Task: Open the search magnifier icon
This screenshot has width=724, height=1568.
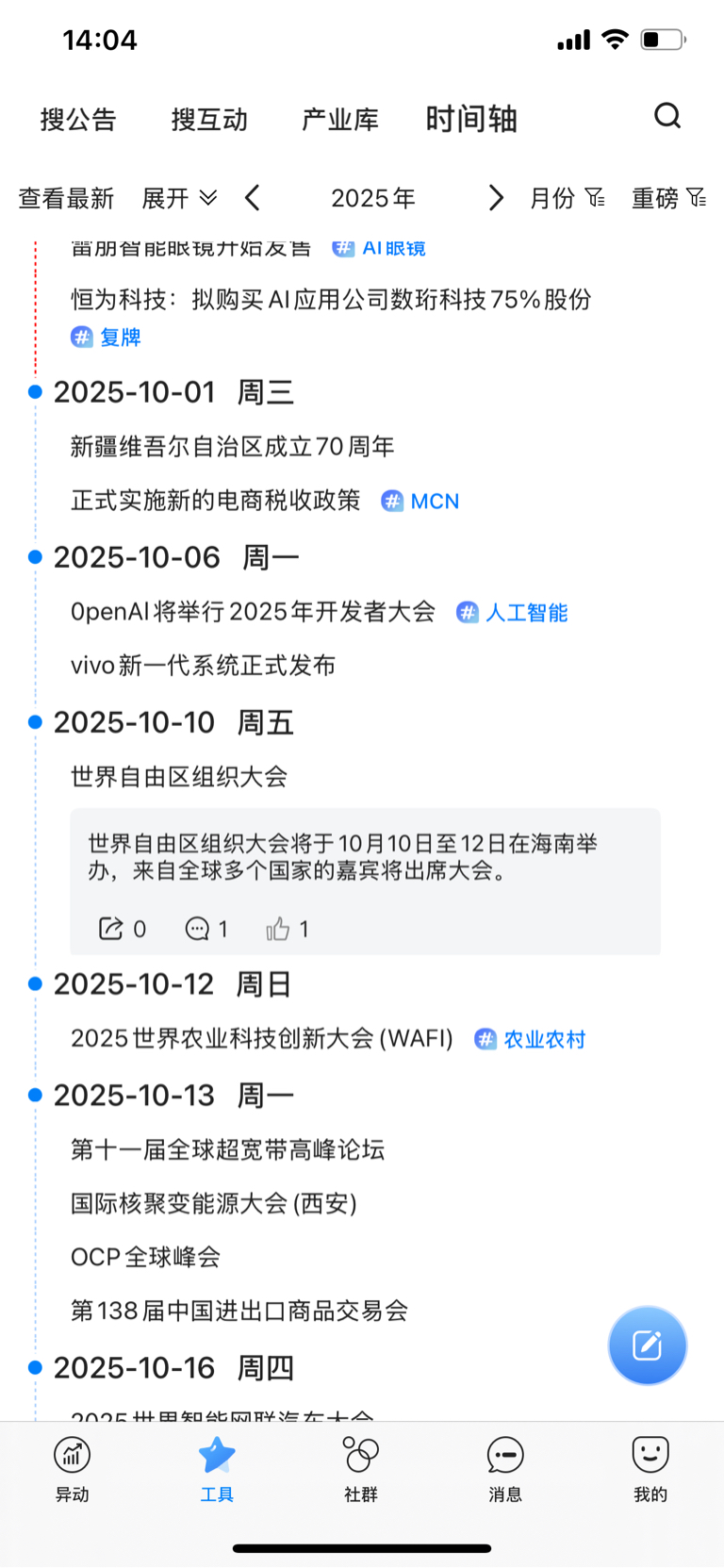Action: point(667,117)
